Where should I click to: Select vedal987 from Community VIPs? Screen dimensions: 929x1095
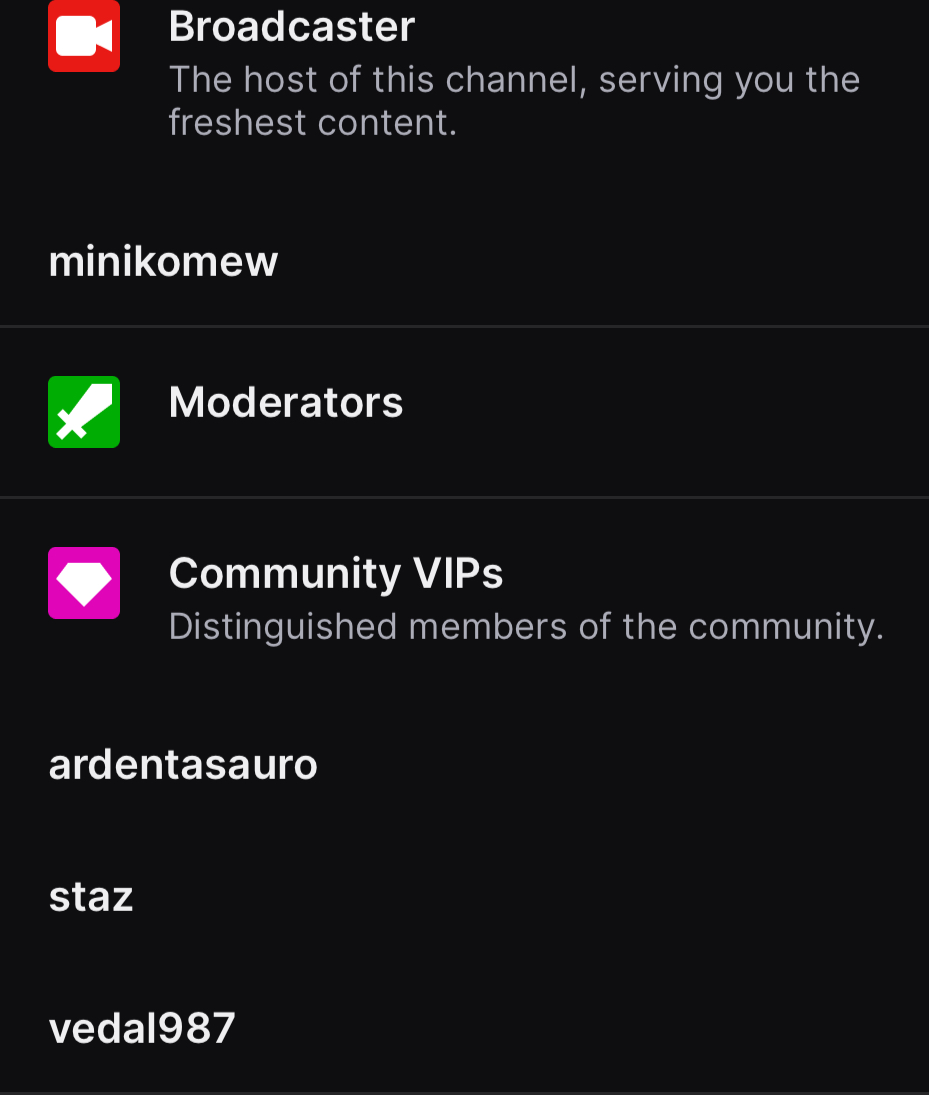tap(142, 1028)
